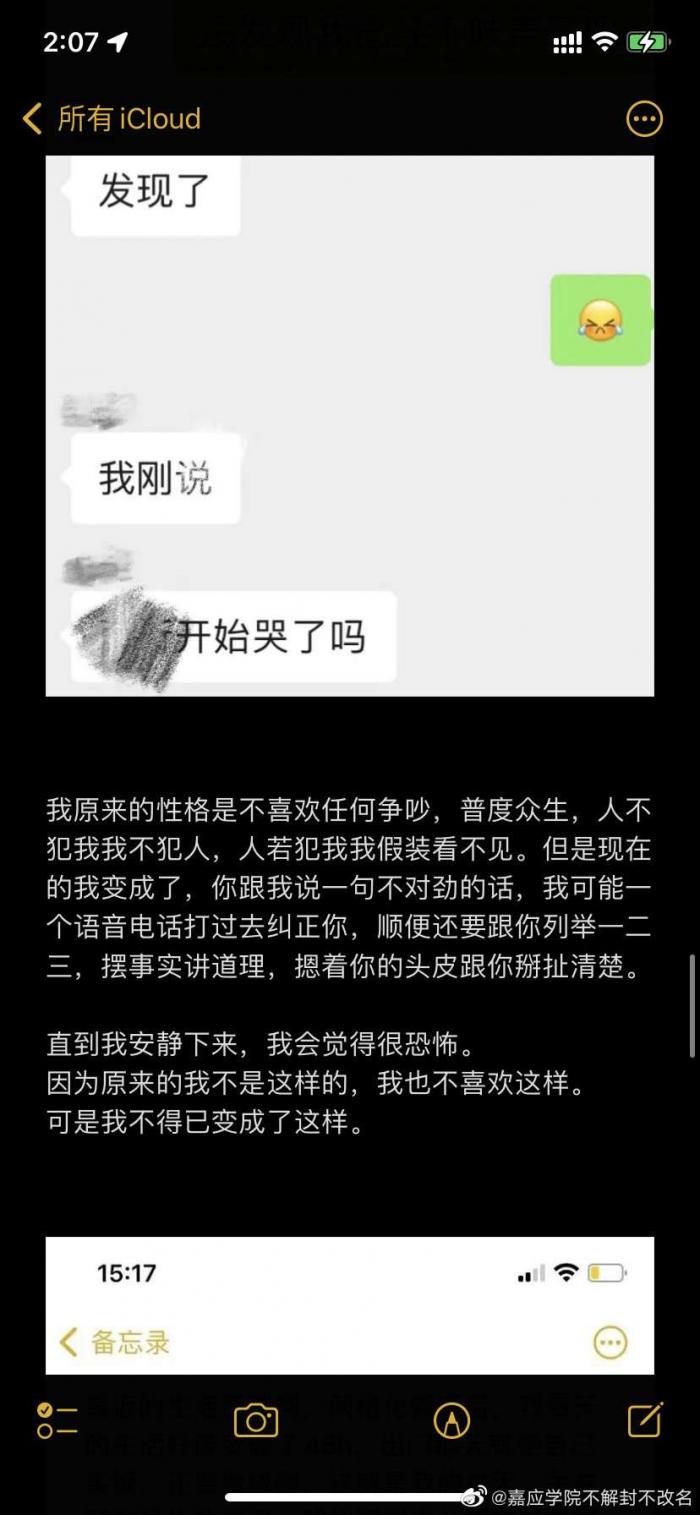Open the markup pen tool
The width and height of the screenshot is (700, 1515).
[452, 1420]
